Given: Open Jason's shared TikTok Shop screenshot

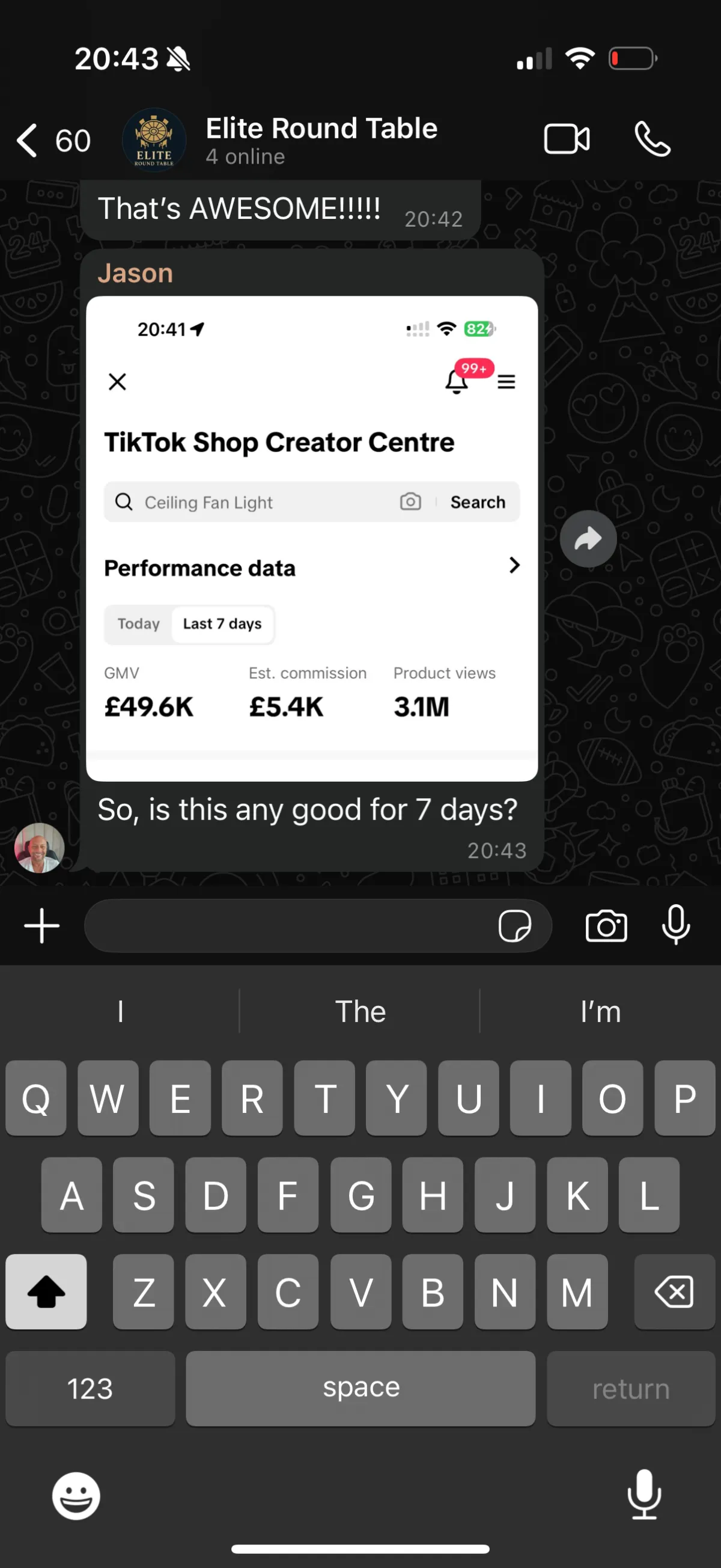Looking at the screenshot, I should [311, 537].
